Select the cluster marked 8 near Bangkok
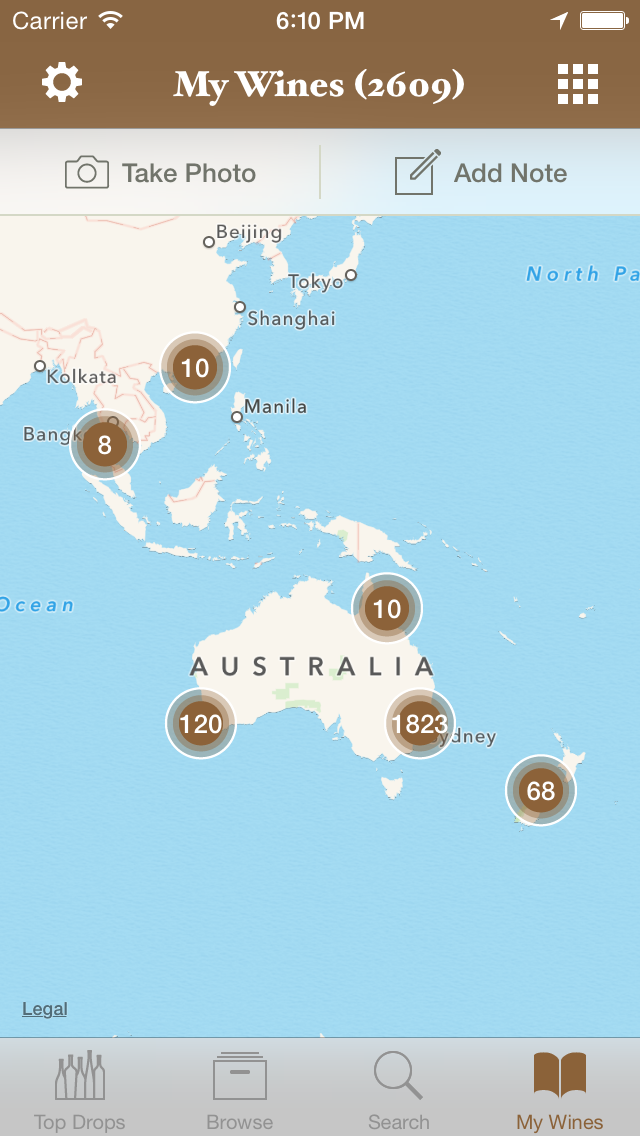This screenshot has height=1136, width=640. 104,444
